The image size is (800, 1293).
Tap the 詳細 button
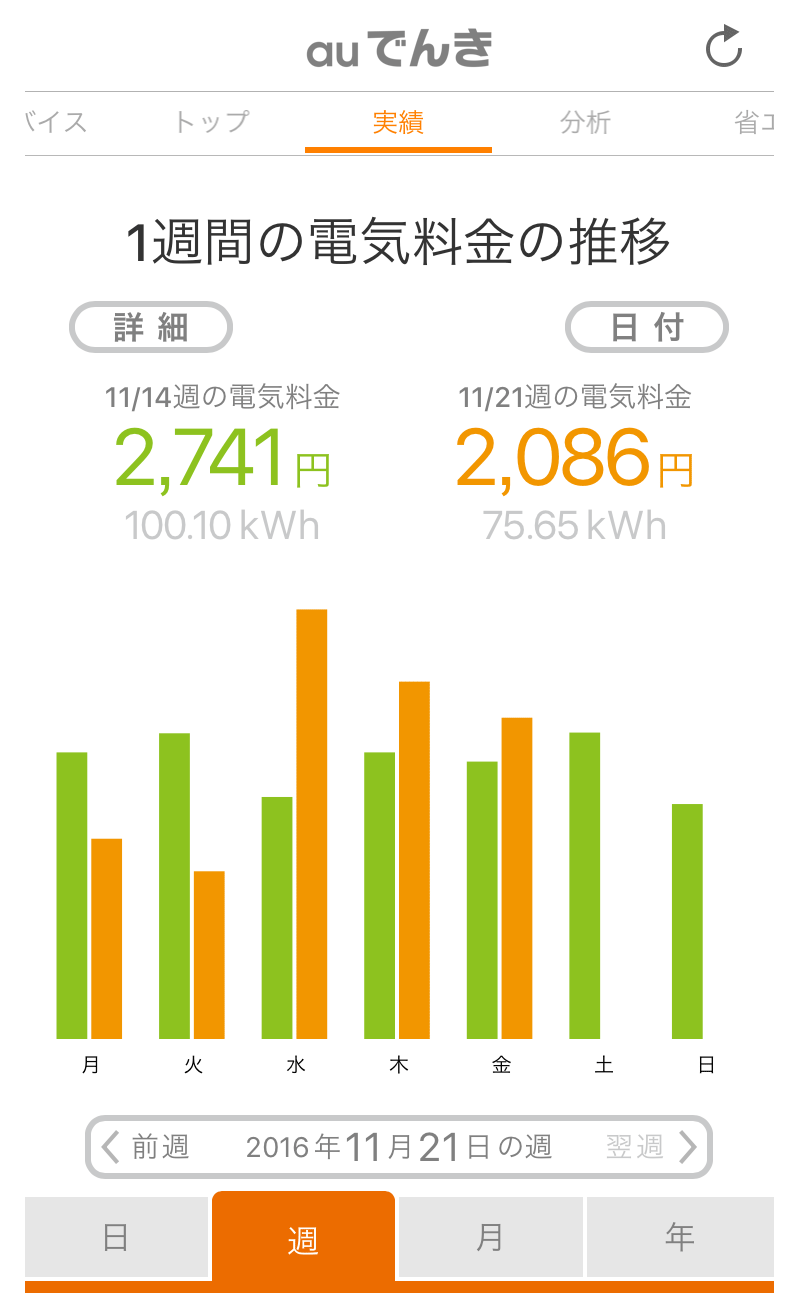tap(151, 327)
